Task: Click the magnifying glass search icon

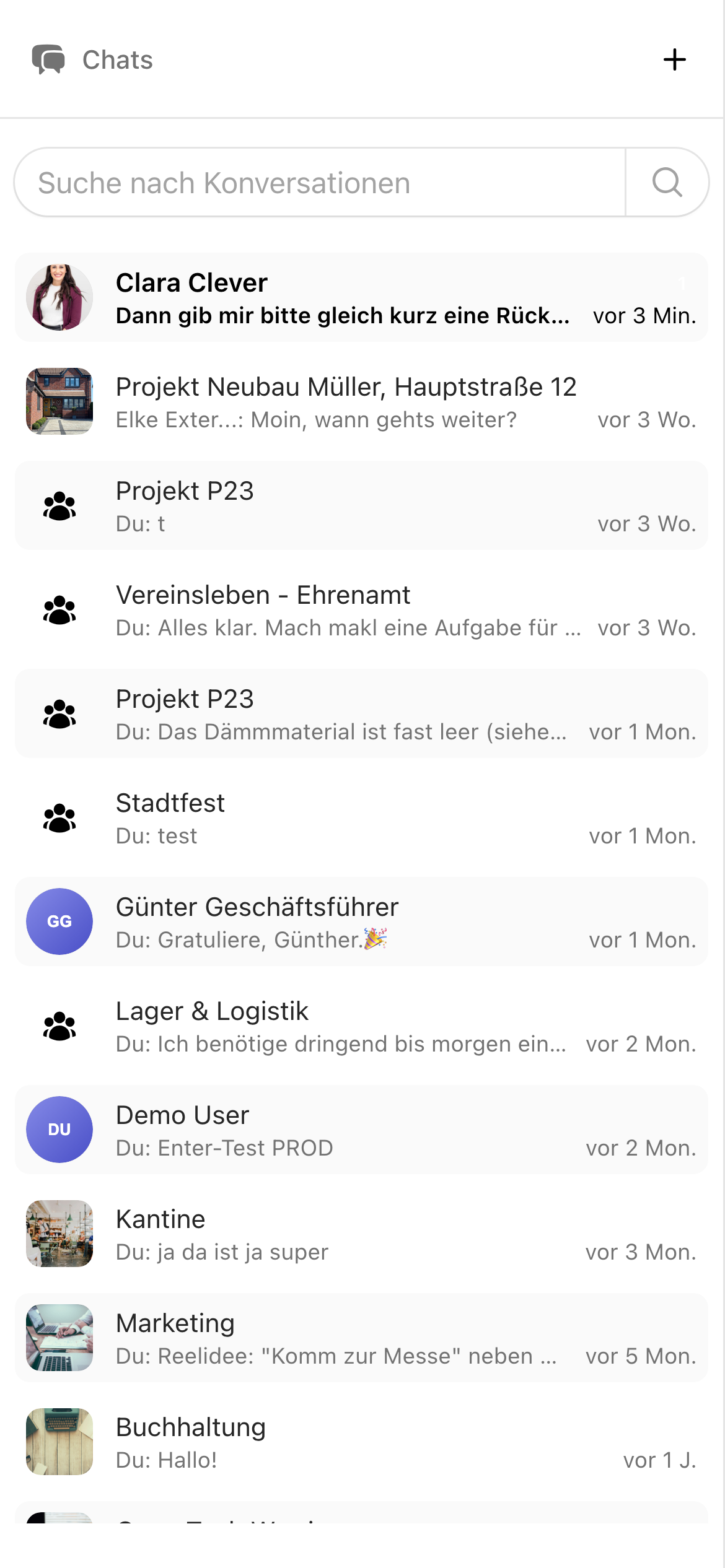Action: tap(666, 182)
